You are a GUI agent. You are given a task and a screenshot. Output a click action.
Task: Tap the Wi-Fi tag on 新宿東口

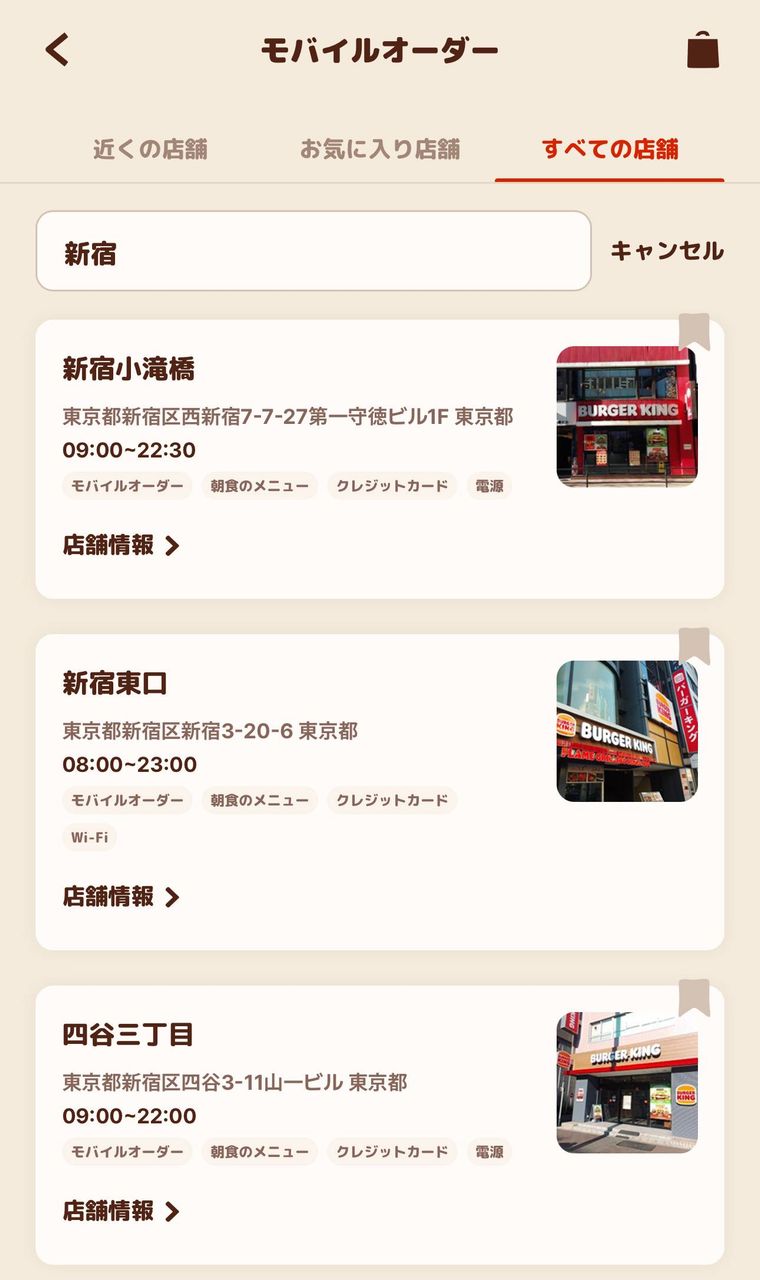90,838
